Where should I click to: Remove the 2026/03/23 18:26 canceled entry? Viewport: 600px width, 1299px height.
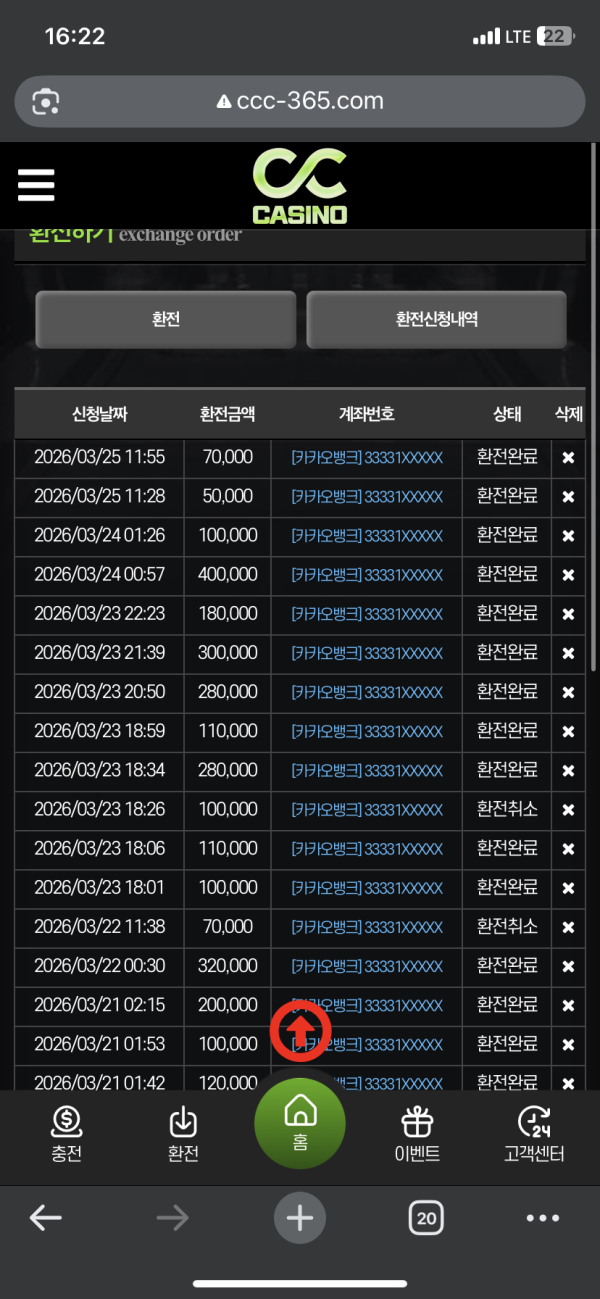point(568,810)
